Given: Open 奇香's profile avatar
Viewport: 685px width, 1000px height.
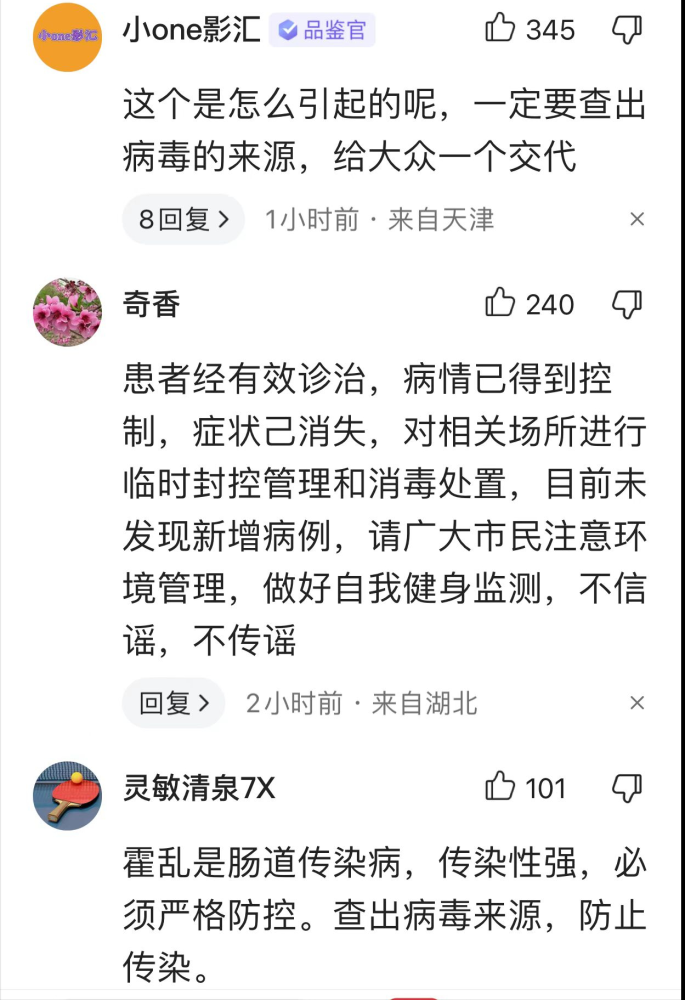Looking at the screenshot, I should pos(67,311).
